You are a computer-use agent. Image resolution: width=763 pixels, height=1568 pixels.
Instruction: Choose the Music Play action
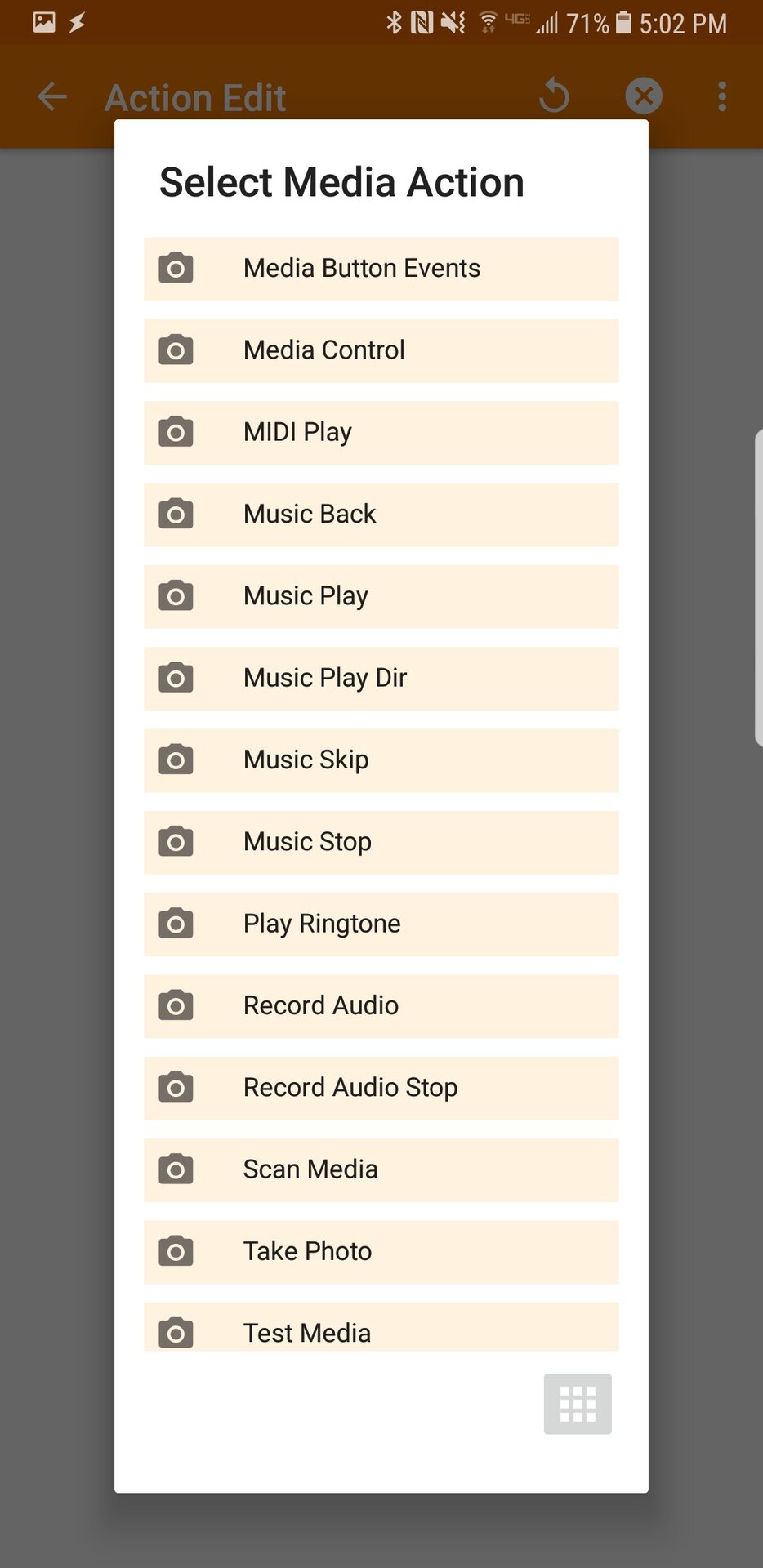[381, 596]
